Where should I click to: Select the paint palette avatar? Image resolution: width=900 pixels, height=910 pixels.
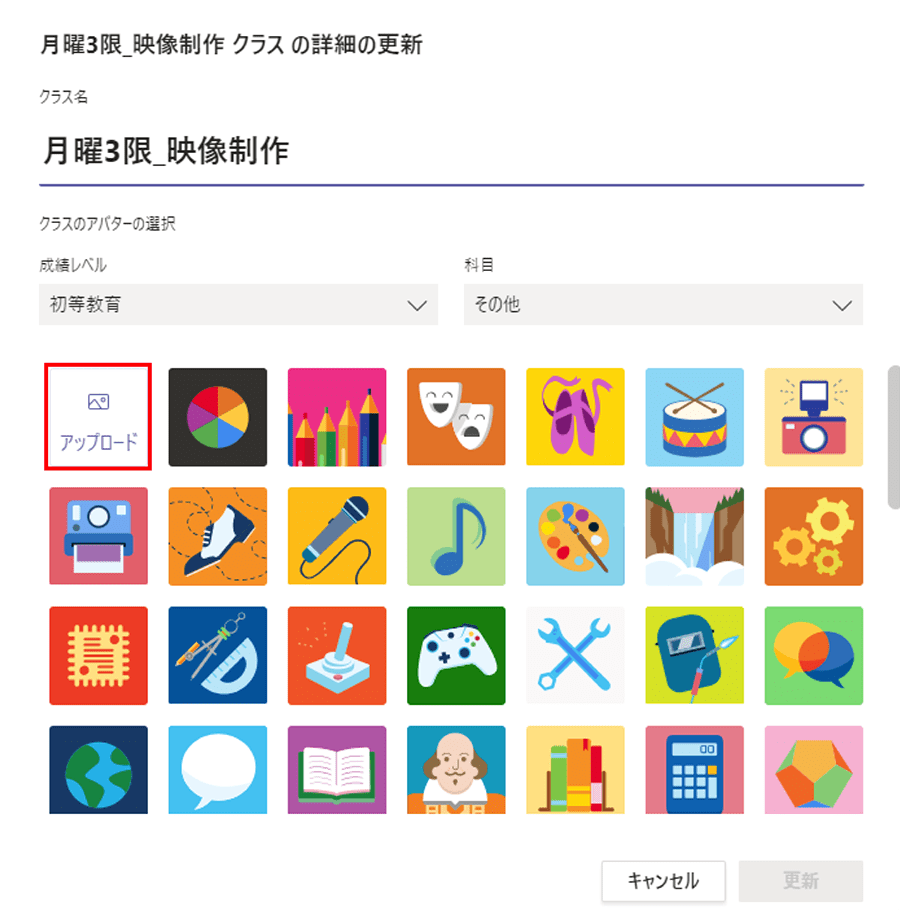point(575,536)
